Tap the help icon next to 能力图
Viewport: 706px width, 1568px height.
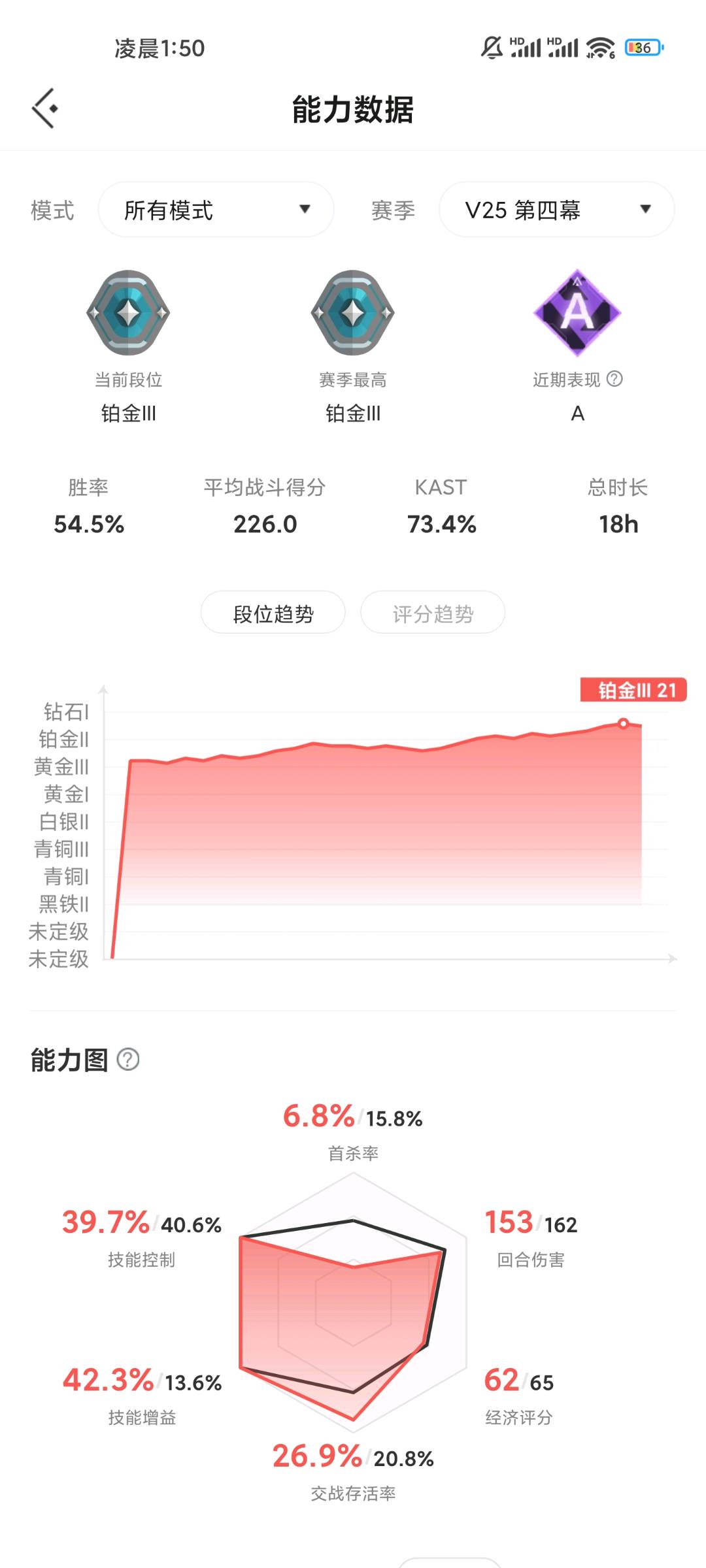[x=128, y=1060]
